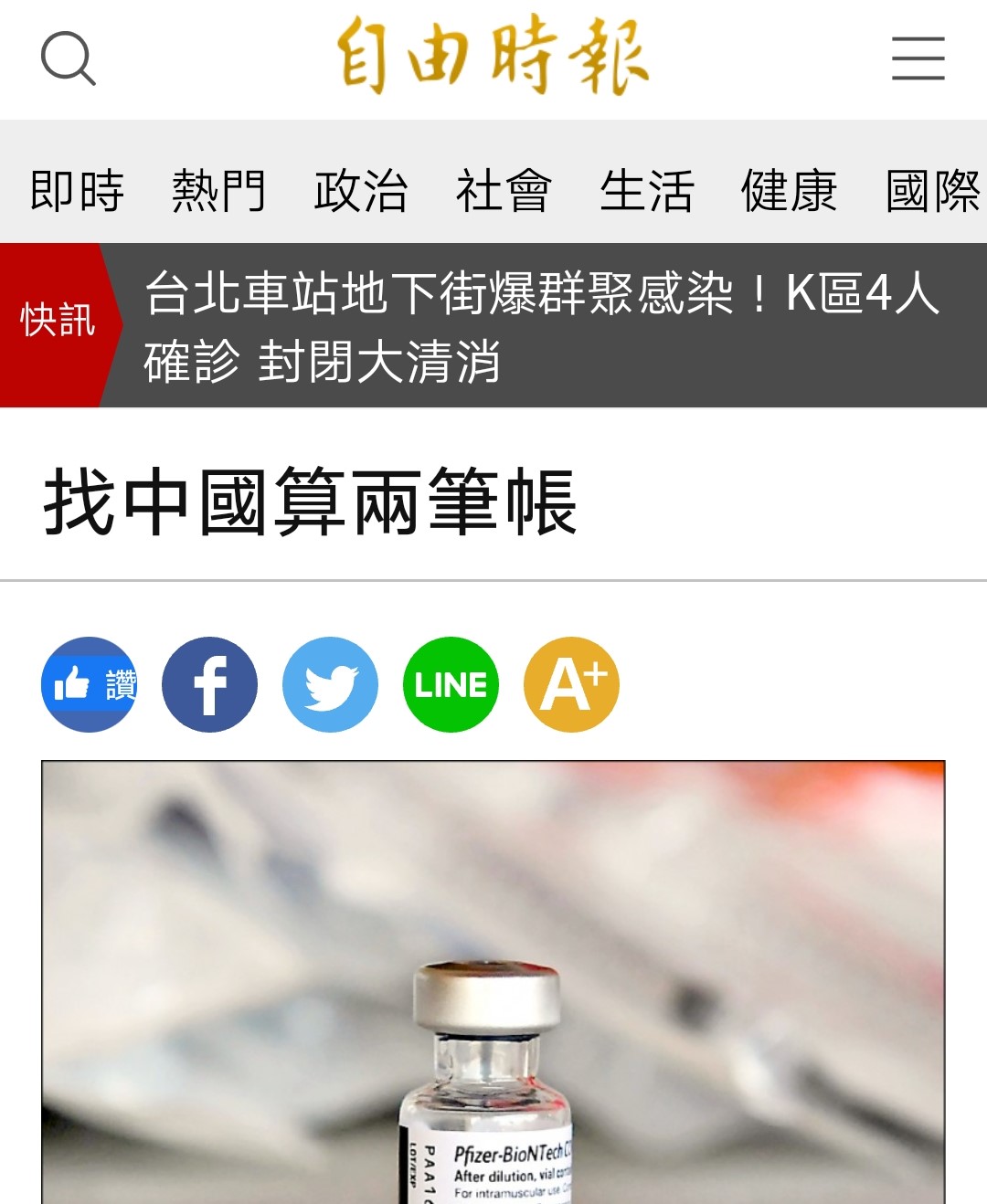Open the 台北車站地下街 breaking news headline
This screenshot has height=1204, width=987.
[541, 326]
